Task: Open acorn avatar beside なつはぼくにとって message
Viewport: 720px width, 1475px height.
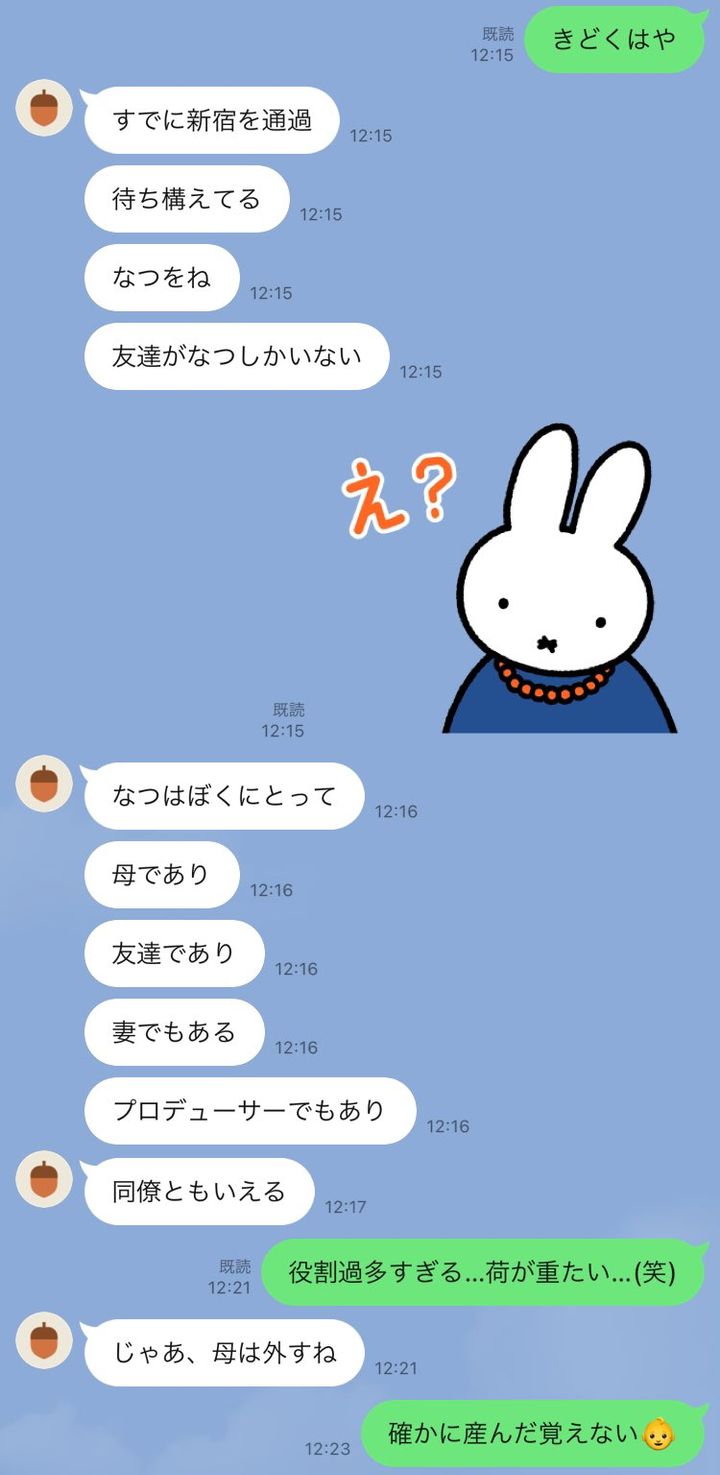Action: (44, 783)
